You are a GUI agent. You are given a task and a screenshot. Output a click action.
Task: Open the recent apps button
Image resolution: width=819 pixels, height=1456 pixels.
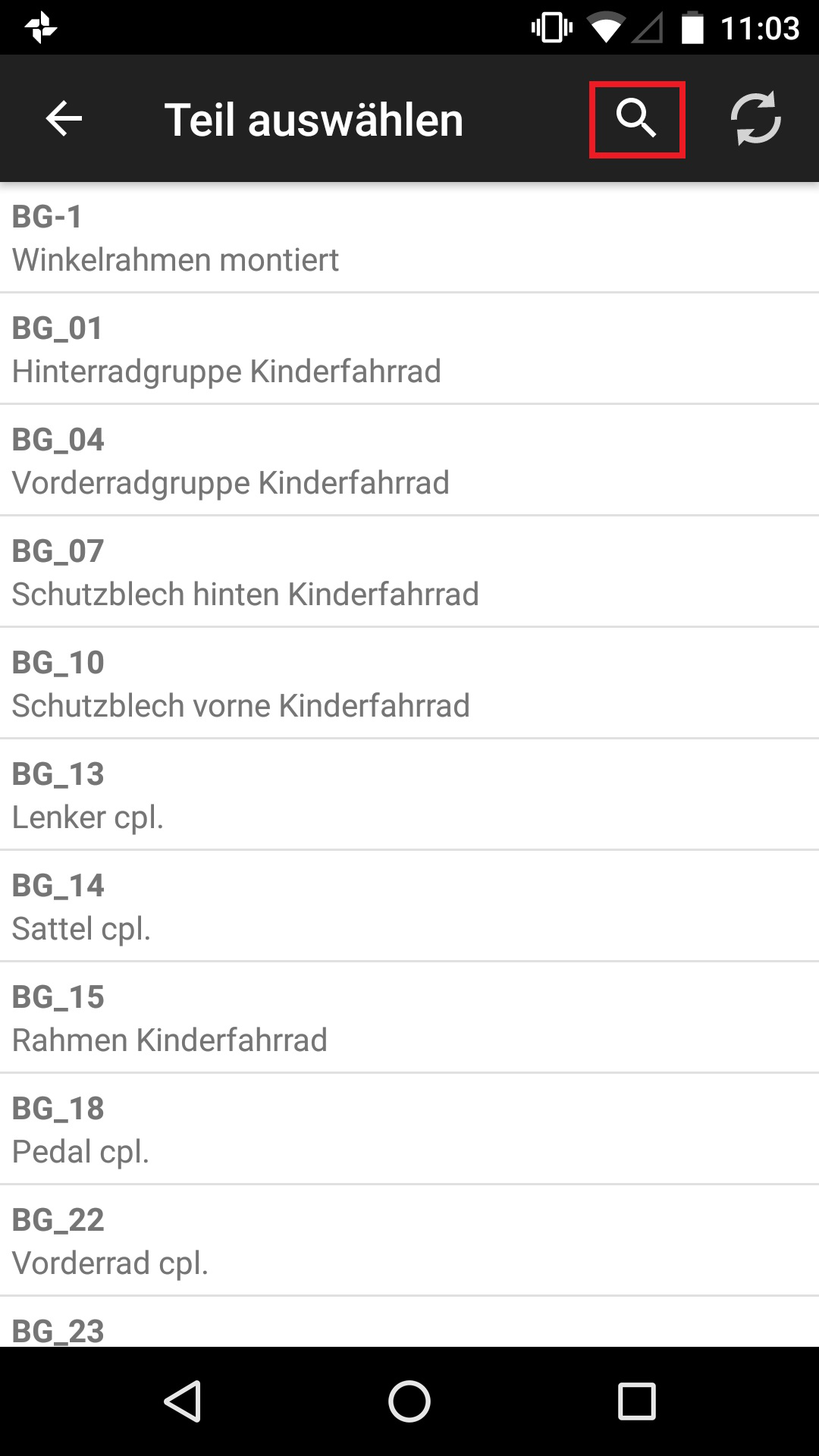(x=636, y=1401)
